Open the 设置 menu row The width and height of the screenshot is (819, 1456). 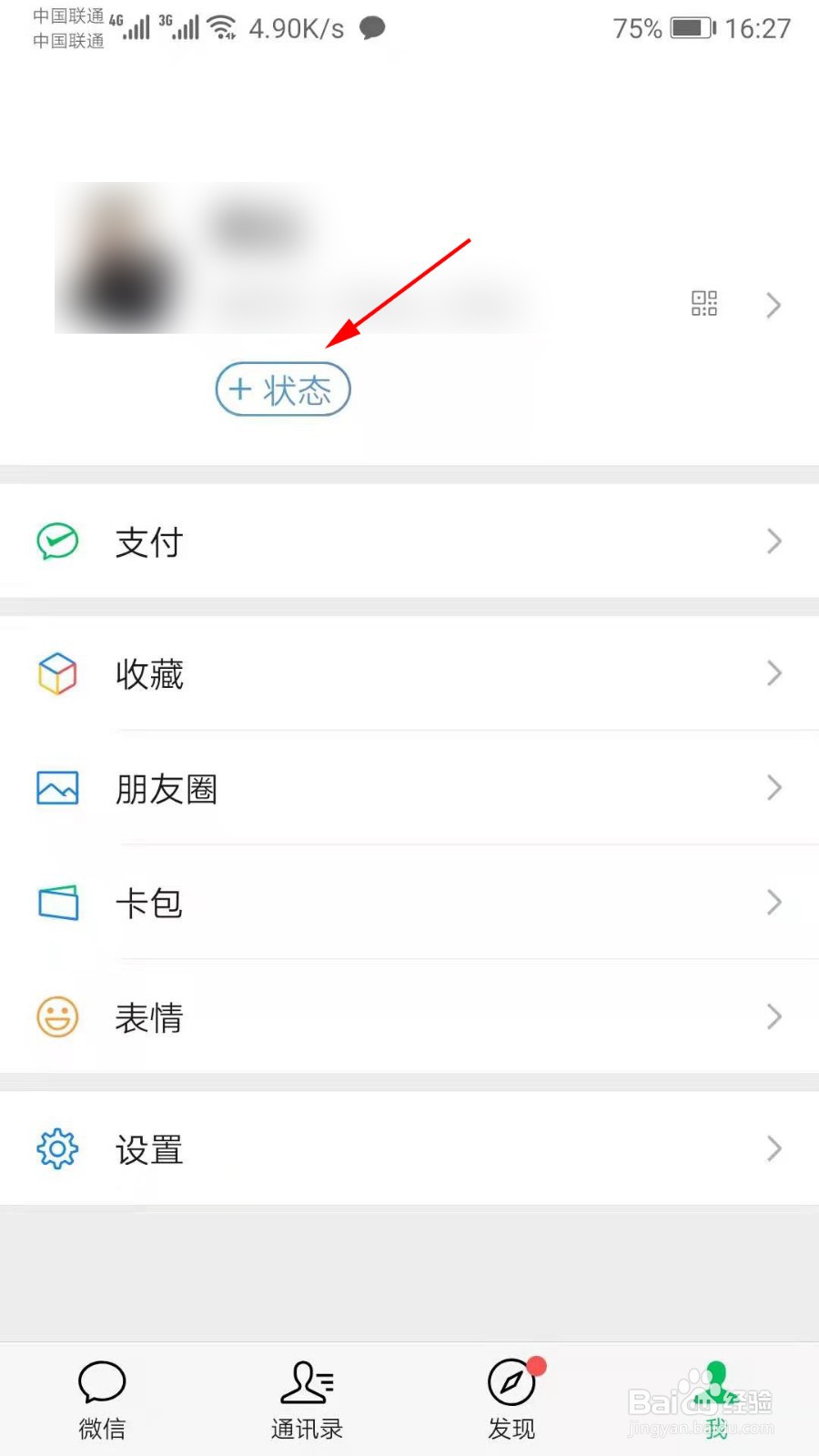tap(409, 1148)
